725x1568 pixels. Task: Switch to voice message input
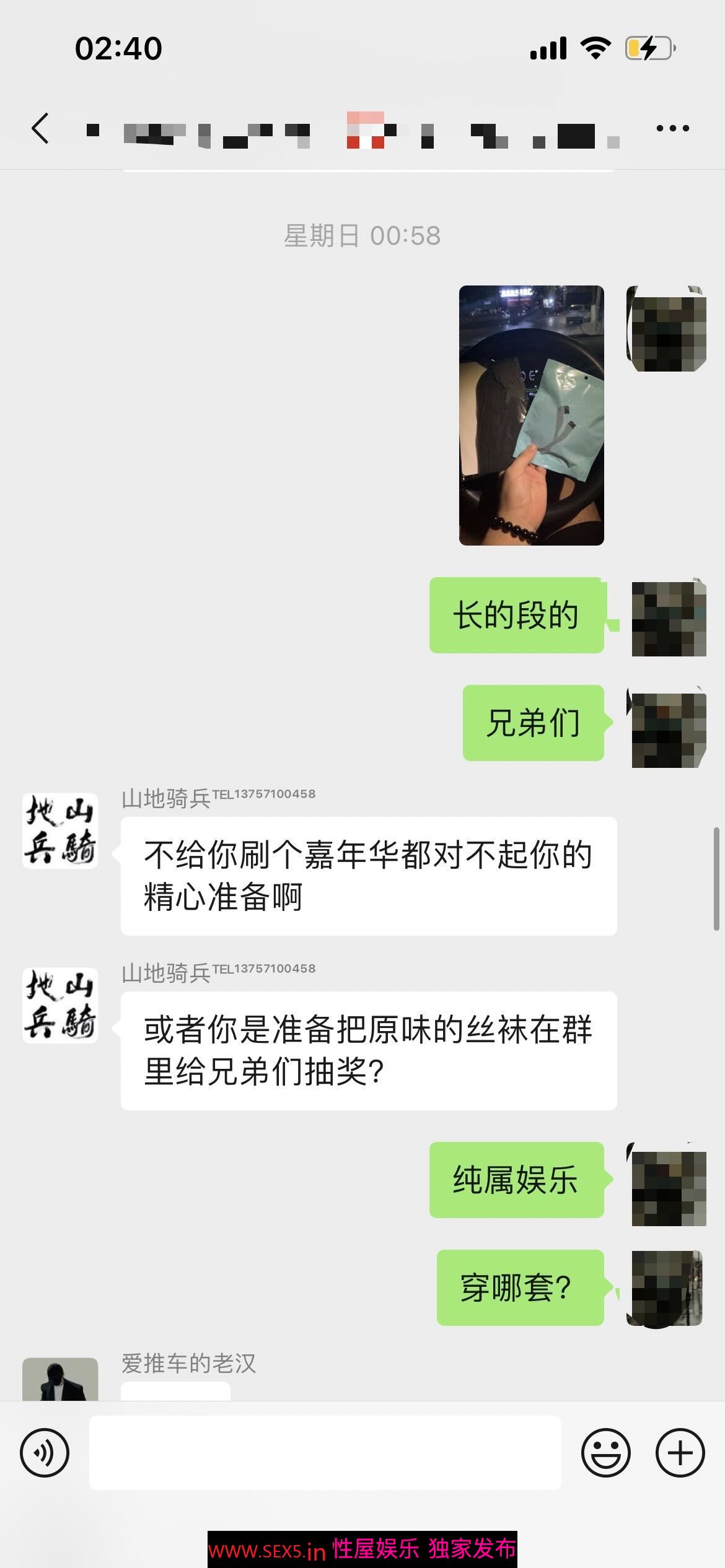(x=45, y=1452)
